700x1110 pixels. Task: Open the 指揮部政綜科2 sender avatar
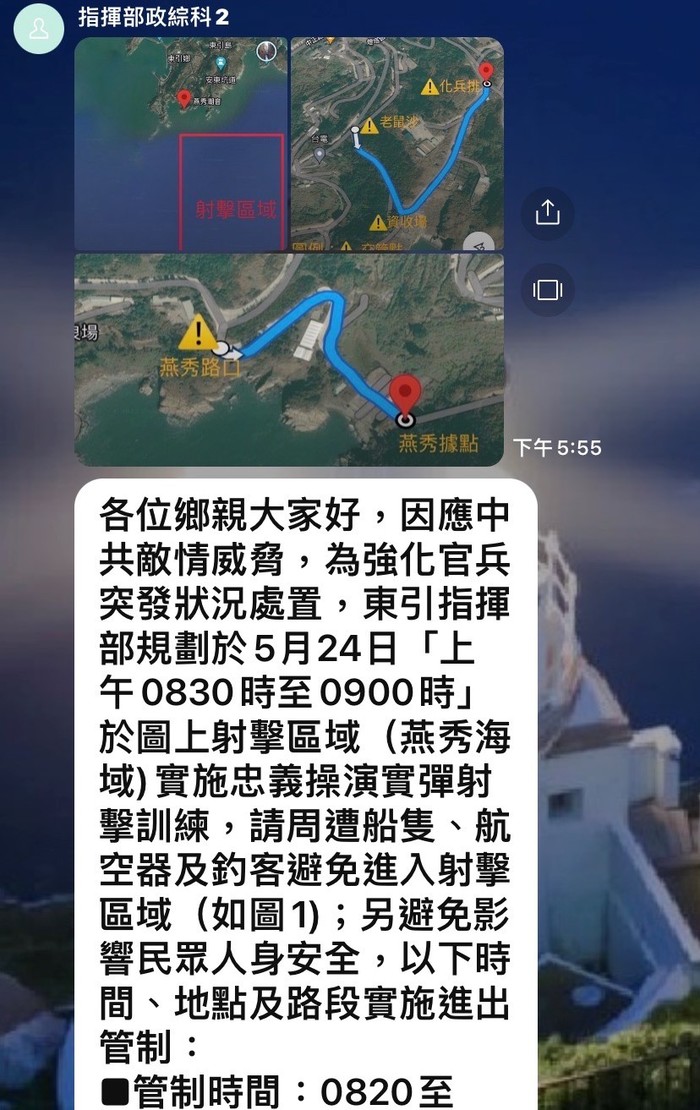[x=38, y=30]
